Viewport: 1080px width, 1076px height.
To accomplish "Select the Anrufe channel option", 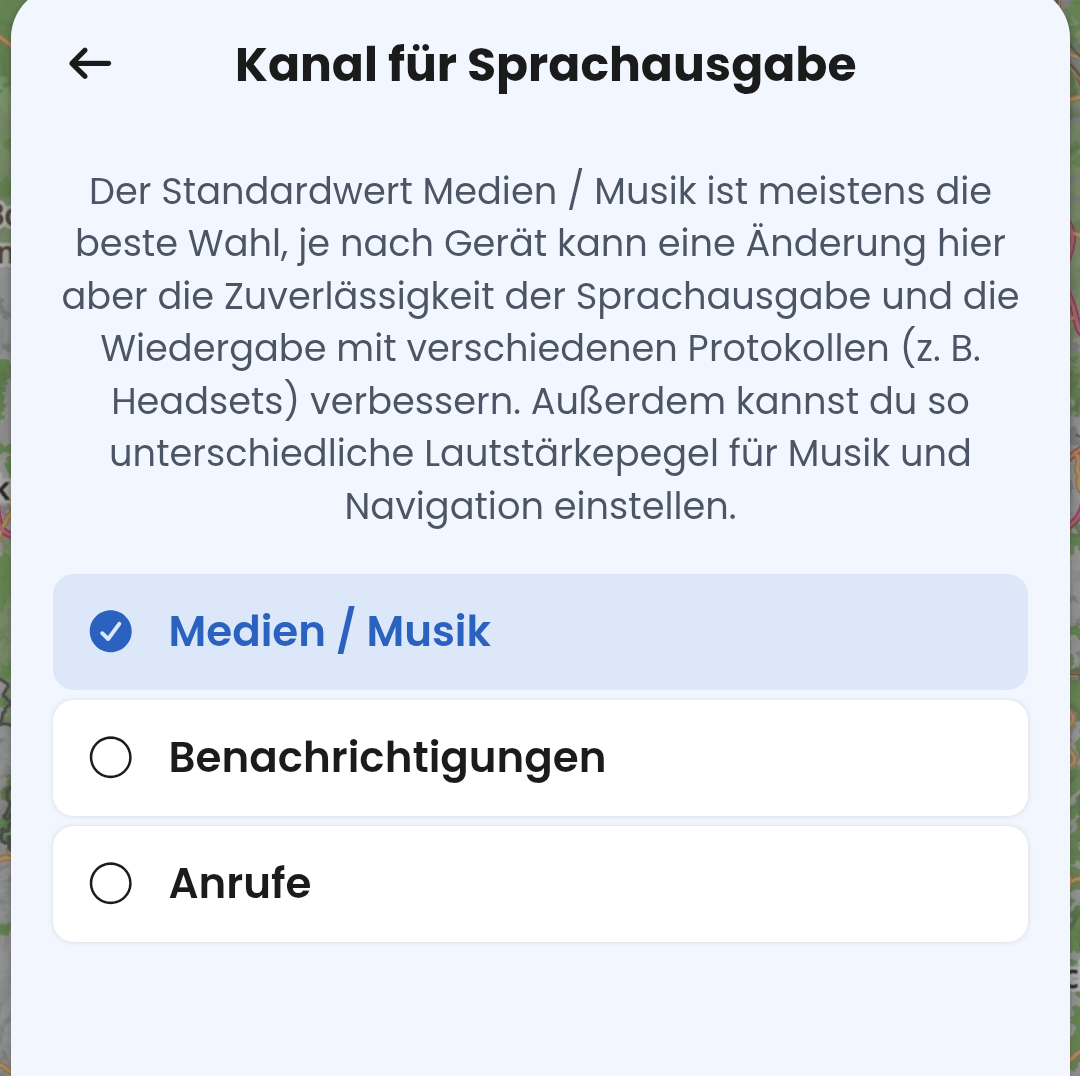I will click(x=540, y=883).
